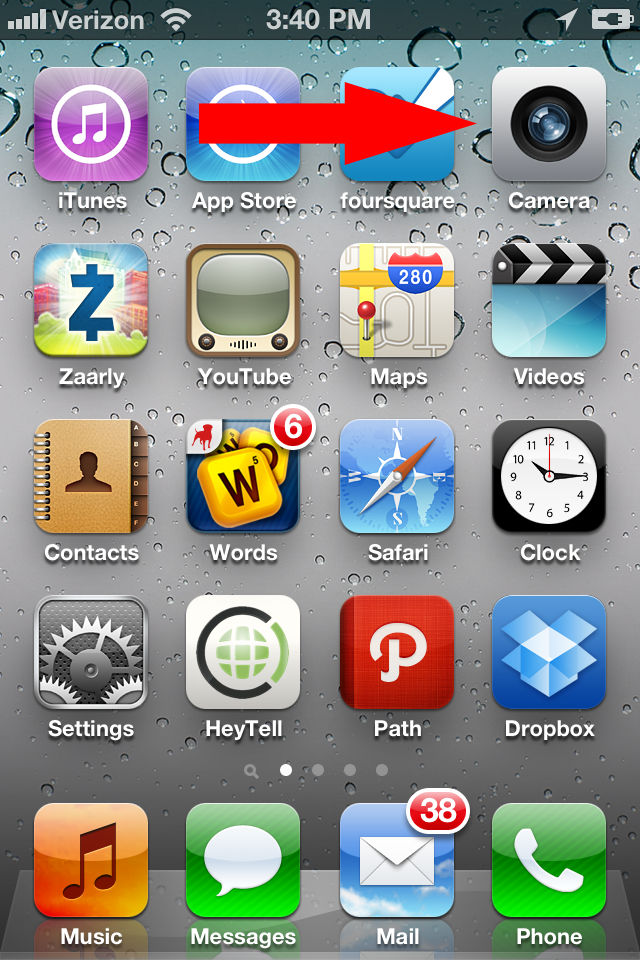Open the App Store
The image size is (640, 960).
[x=243, y=125]
